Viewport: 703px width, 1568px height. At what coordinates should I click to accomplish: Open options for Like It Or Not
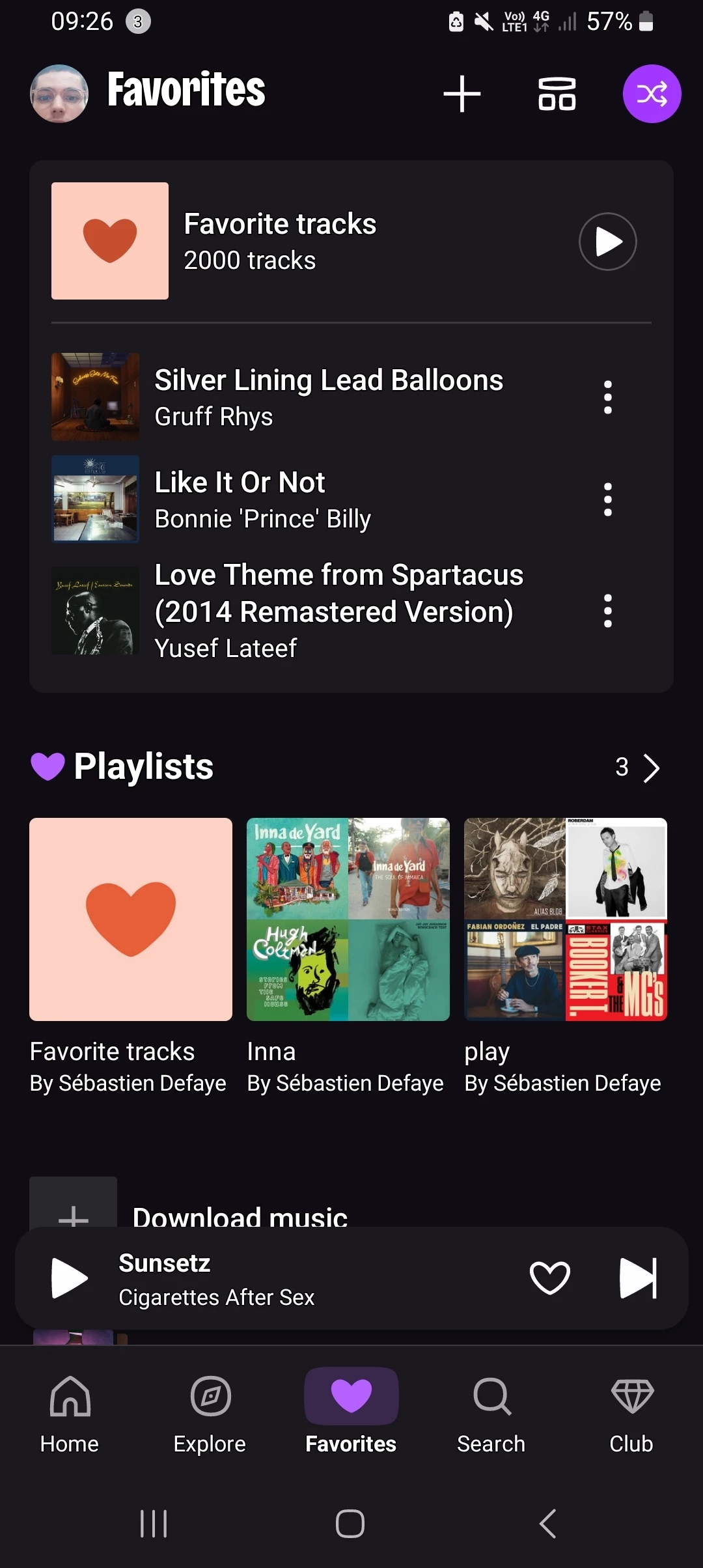[607, 499]
